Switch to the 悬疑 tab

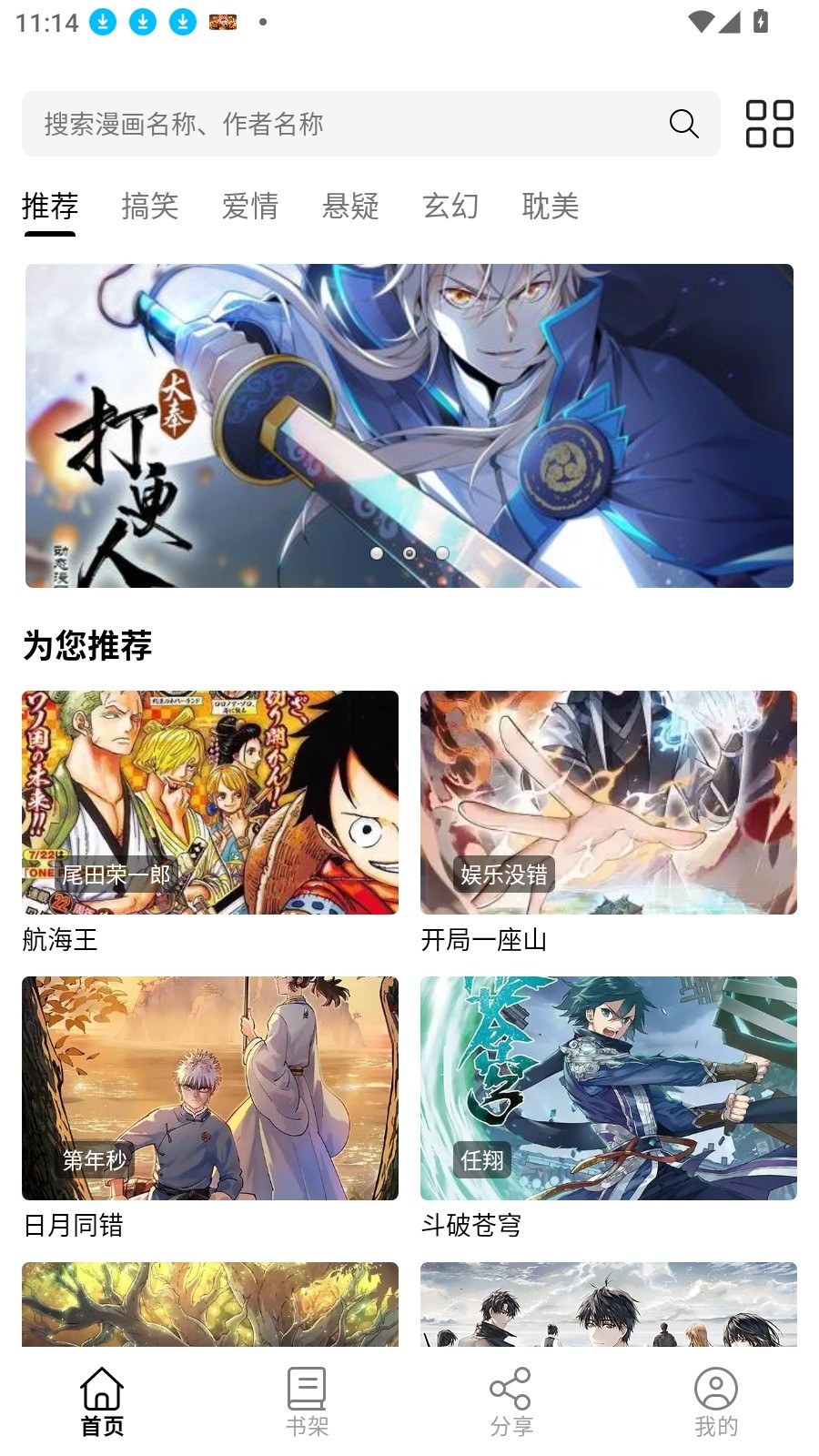[351, 207]
